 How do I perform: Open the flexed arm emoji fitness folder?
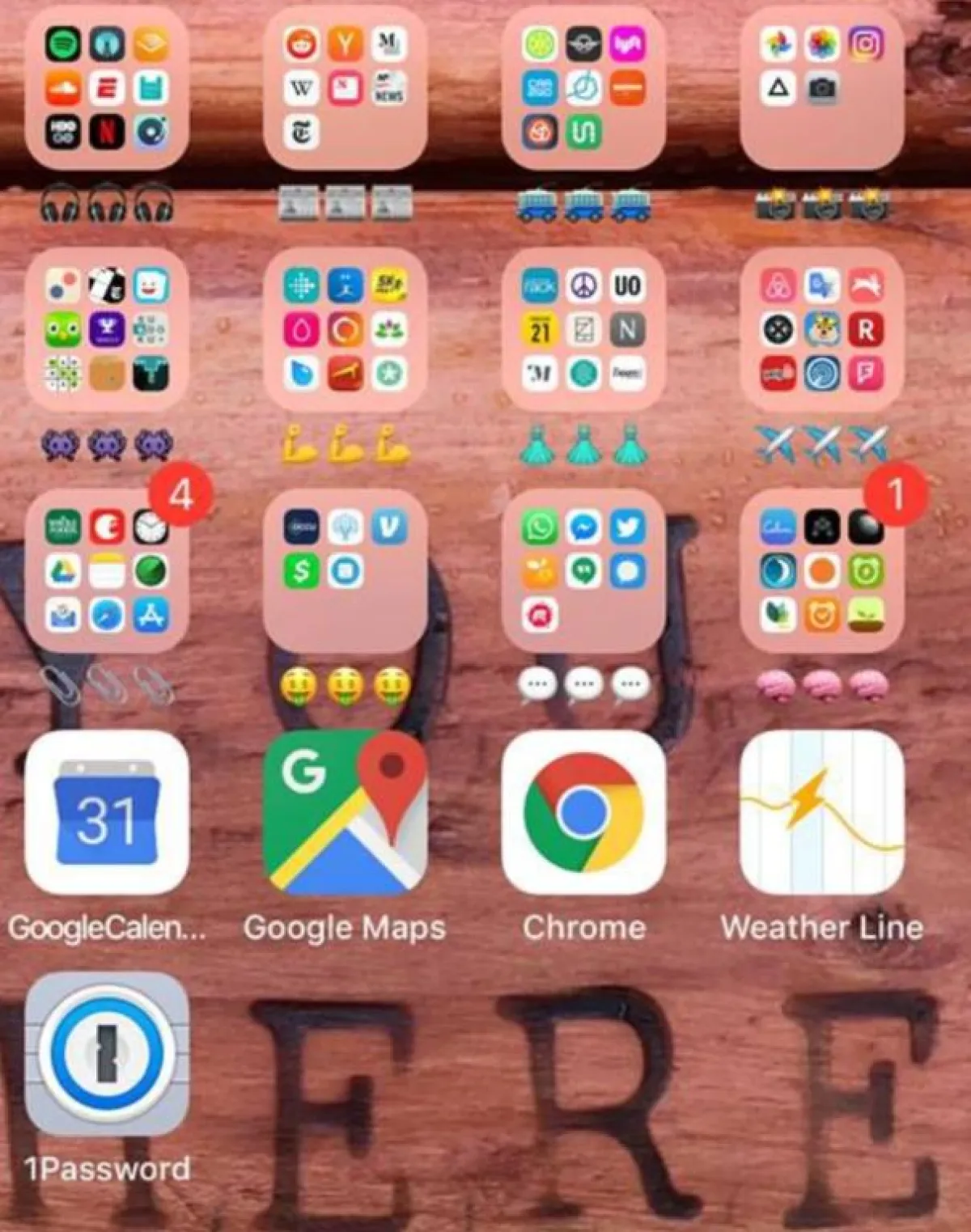click(345, 329)
